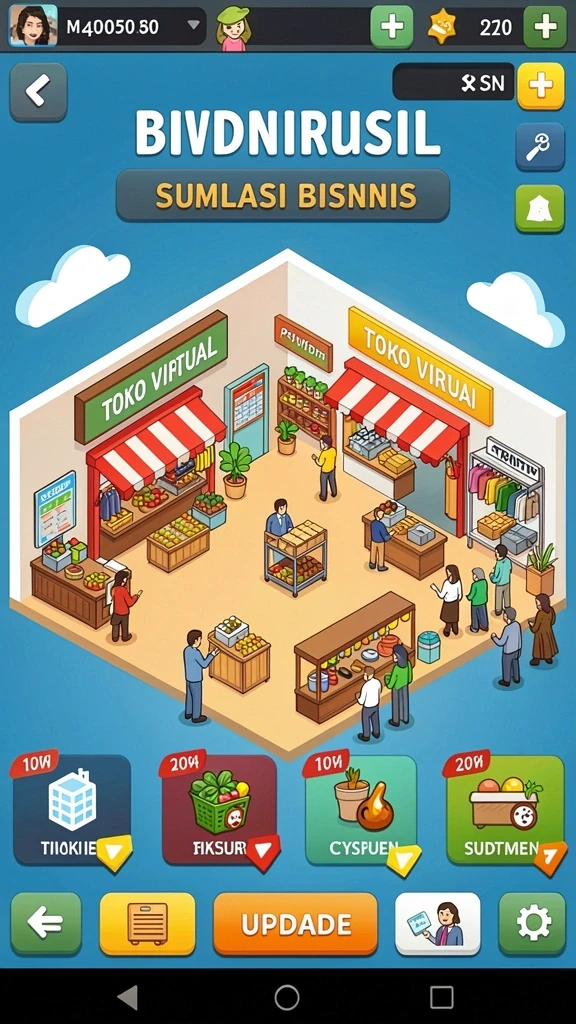Tap the back chevron below the avatar
This screenshot has height=1024, width=576.
pos(38,91)
